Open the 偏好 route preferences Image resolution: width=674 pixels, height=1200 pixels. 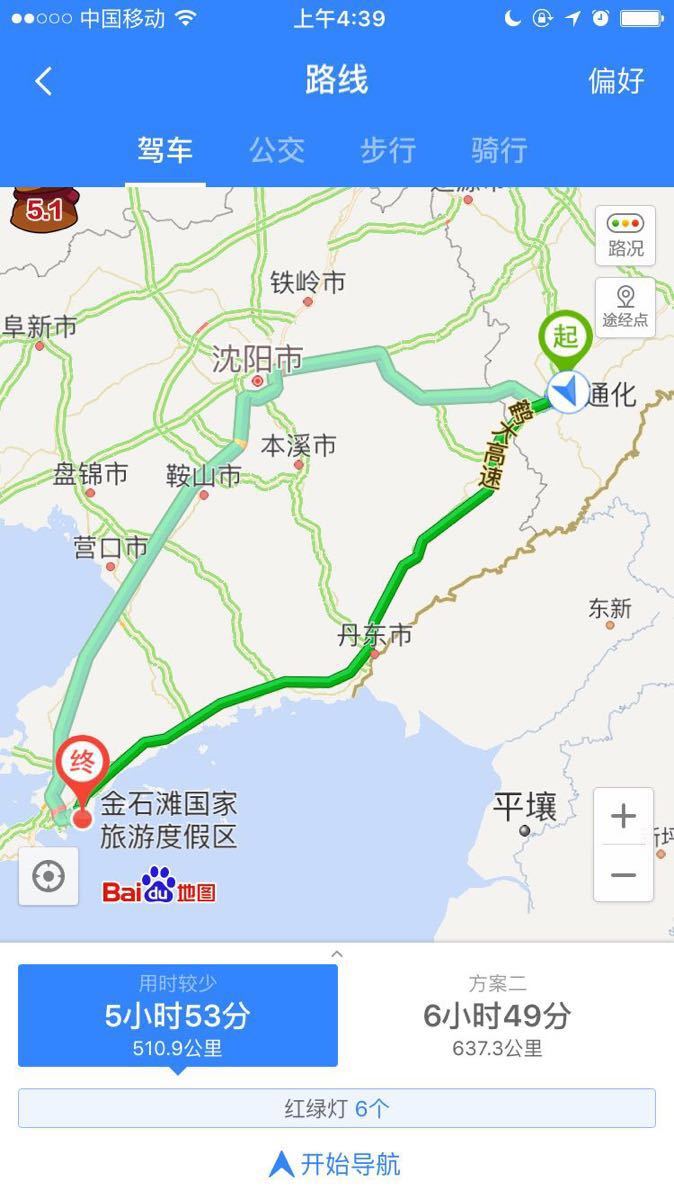click(616, 81)
